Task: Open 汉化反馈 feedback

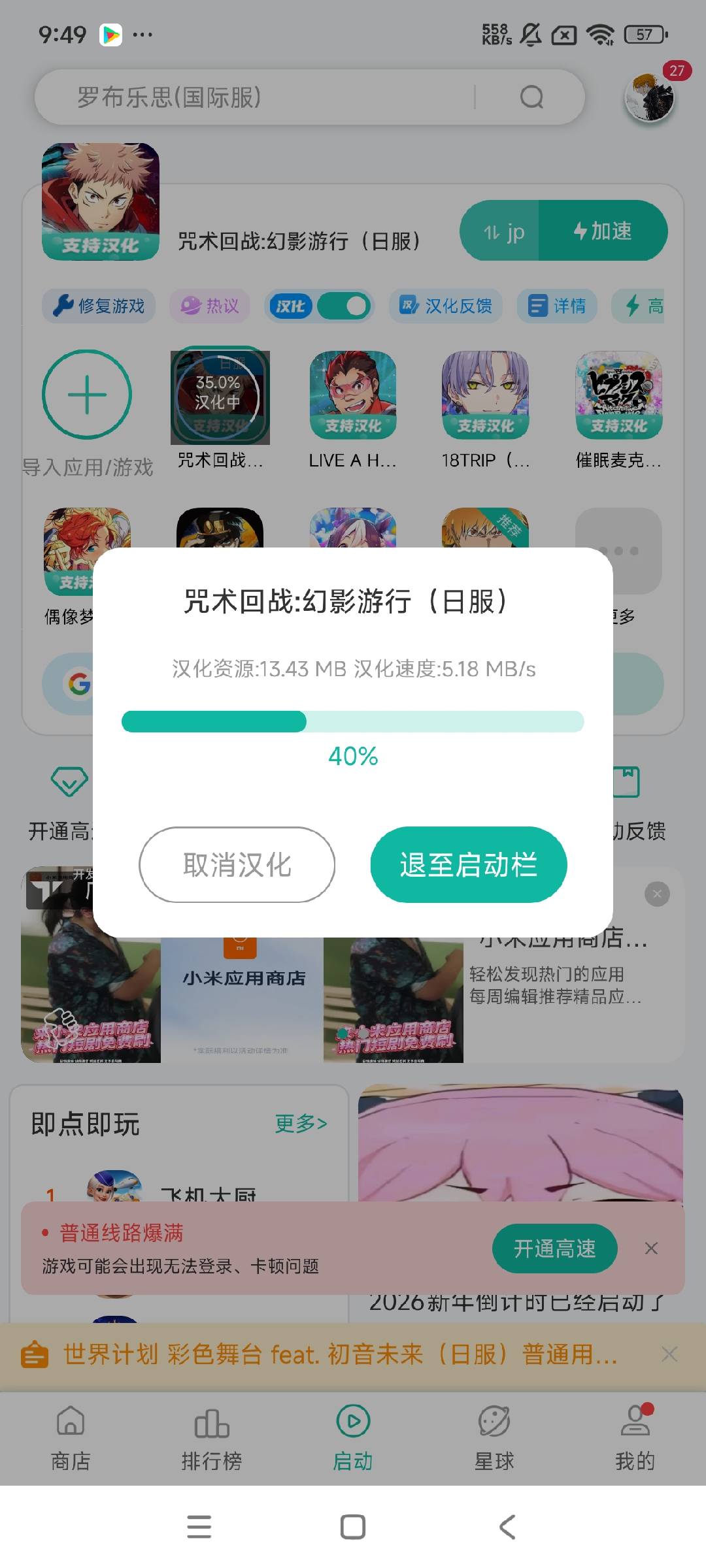Action: tap(446, 306)
